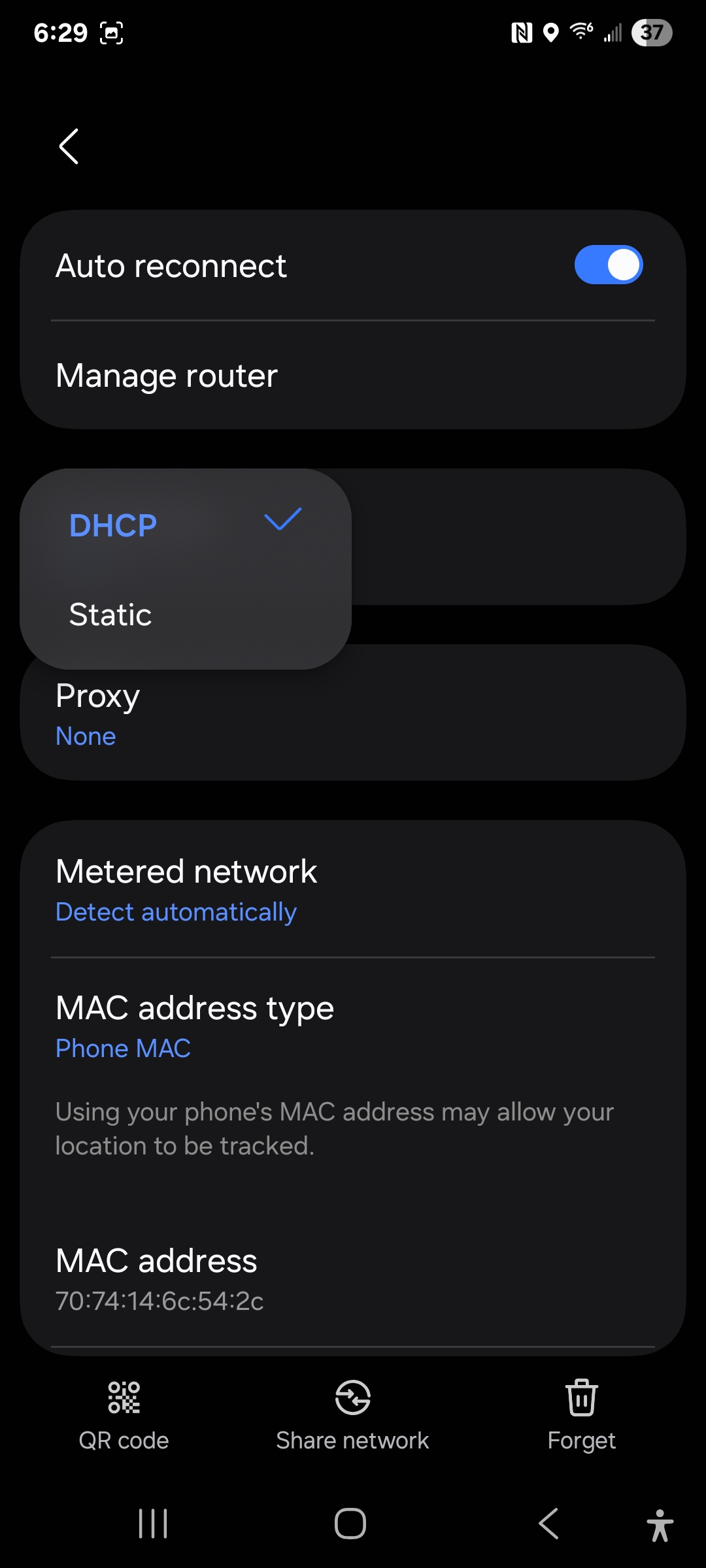The height and width of the screenshot is (1568, 706).
Task: Show the network QR code
Action: click(124, 1414)
